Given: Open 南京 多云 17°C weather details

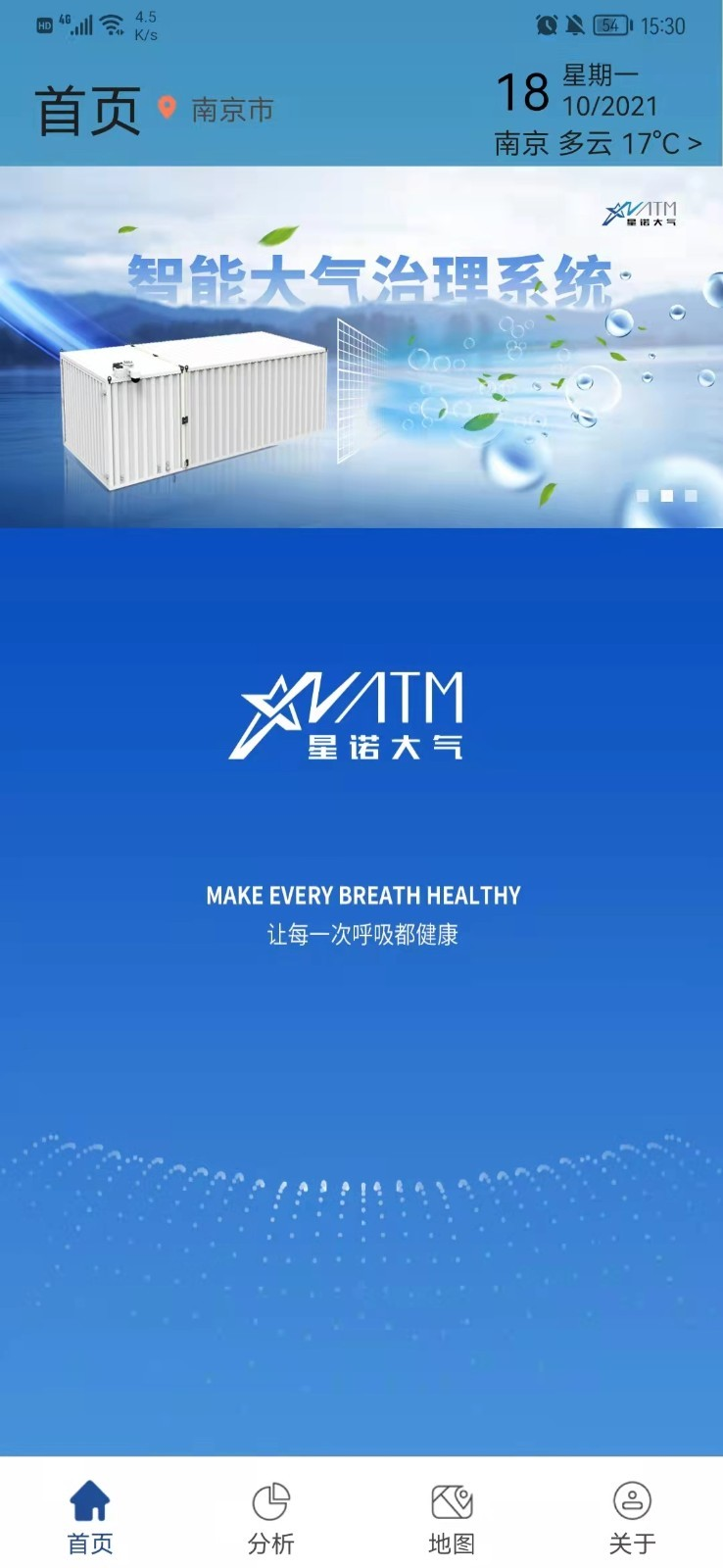Looking at the screenshot, I should tap(598, 144).
